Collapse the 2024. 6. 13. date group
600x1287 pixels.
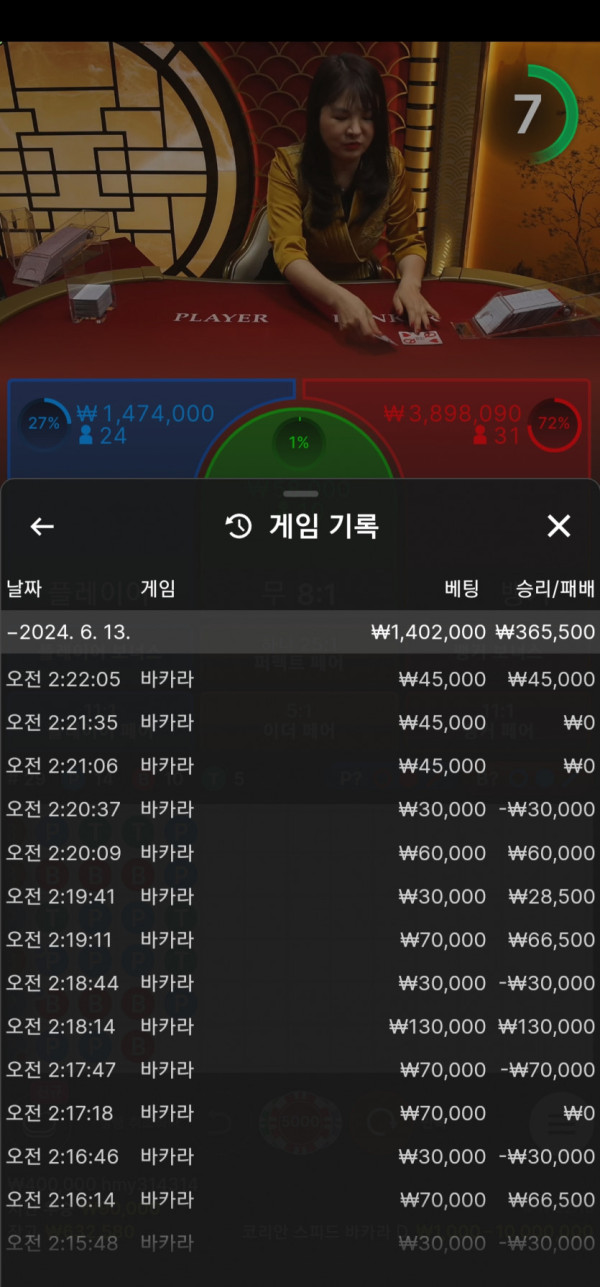pyautogui.click(x=300, y=632)
